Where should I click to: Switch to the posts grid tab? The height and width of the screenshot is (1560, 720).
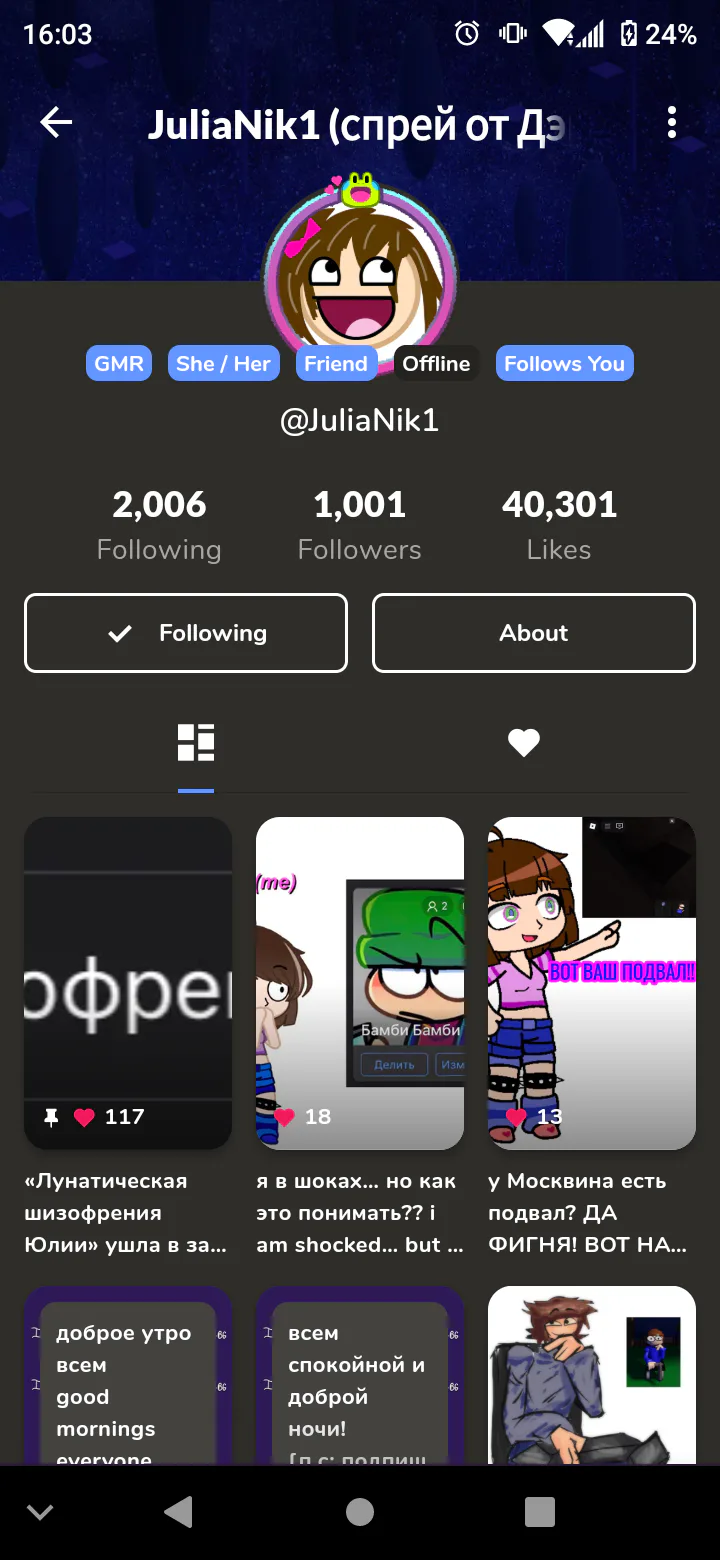coord(196,743)
